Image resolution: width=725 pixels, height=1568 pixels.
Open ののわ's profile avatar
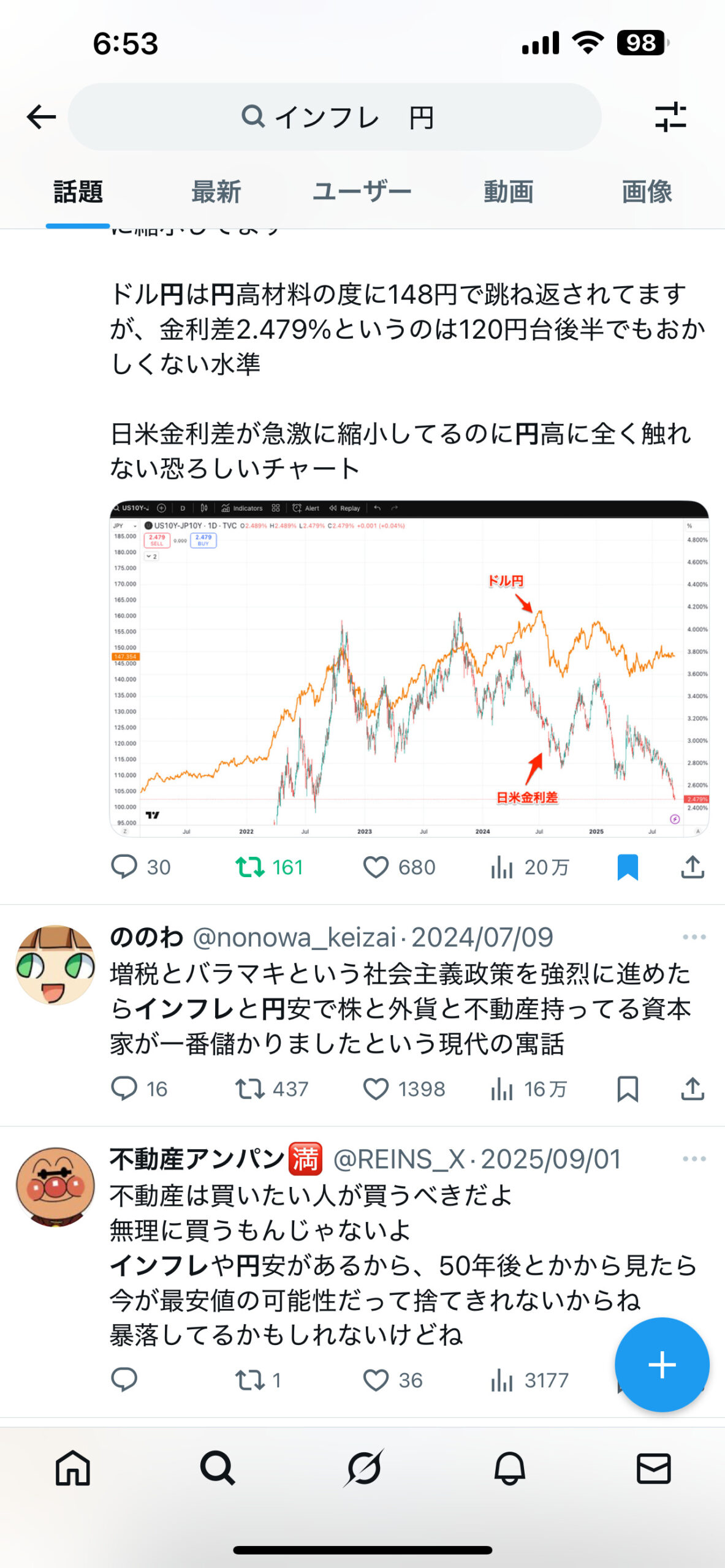(55, 965)
